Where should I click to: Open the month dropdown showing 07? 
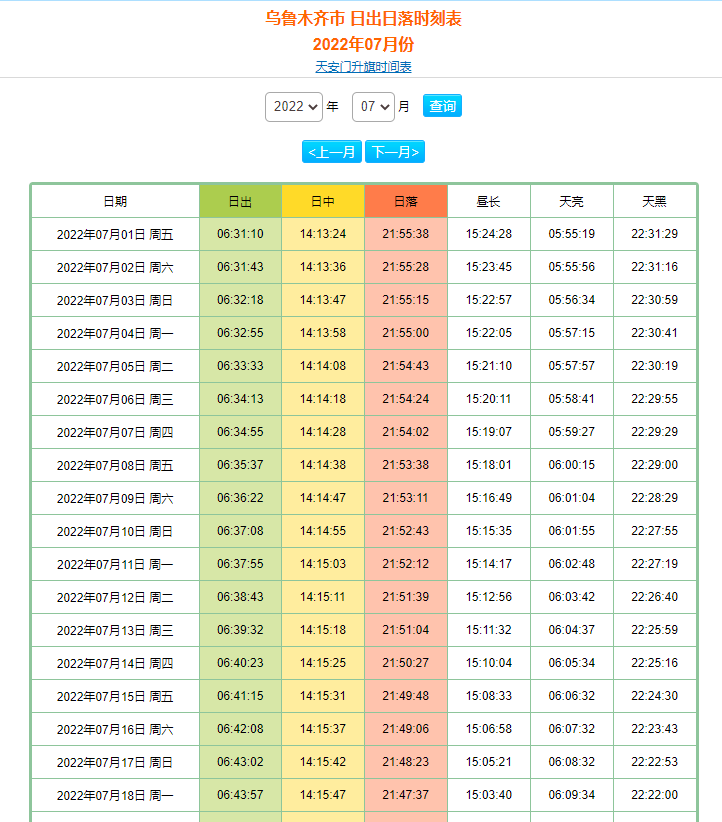point(373,105)
